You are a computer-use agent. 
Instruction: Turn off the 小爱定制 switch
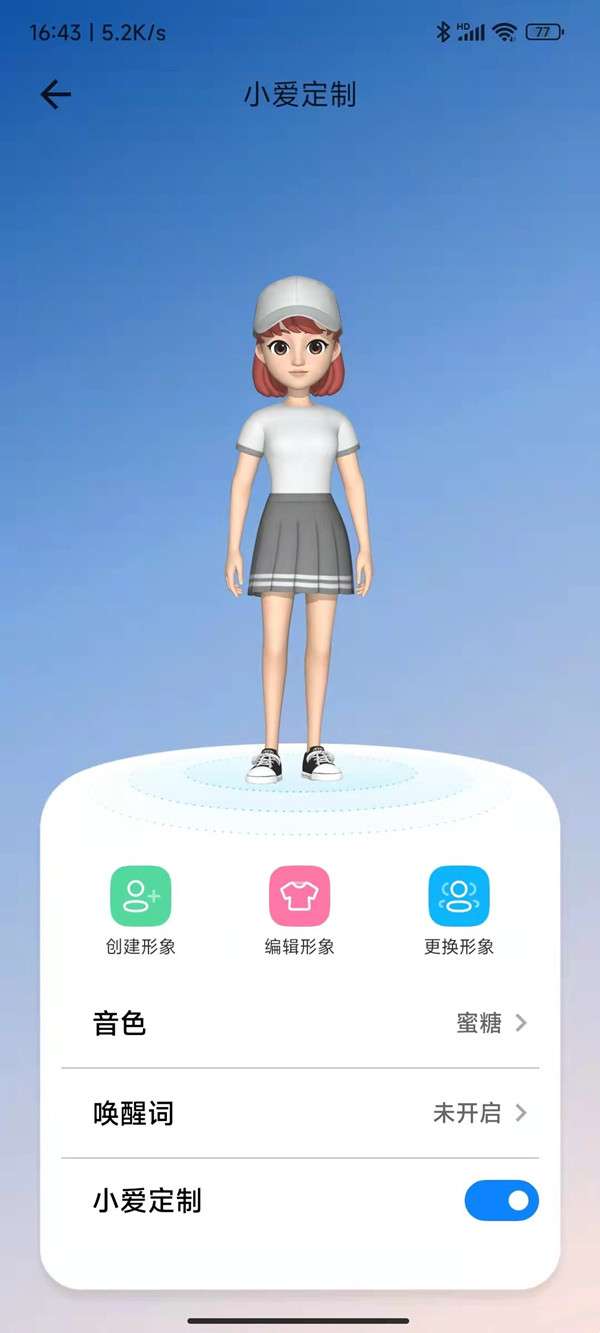tap(501, 1201)
